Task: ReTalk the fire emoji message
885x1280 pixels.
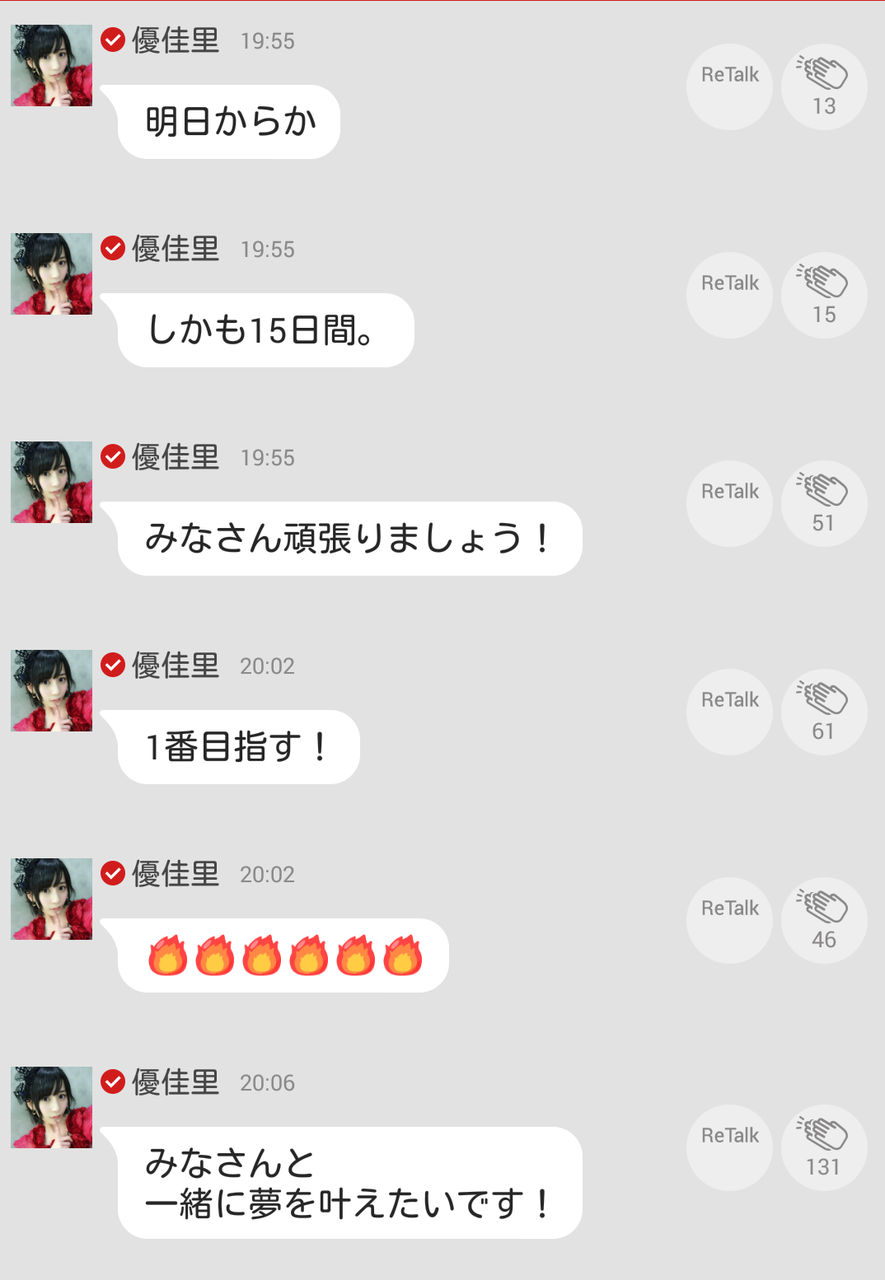Action: [729, 920]
